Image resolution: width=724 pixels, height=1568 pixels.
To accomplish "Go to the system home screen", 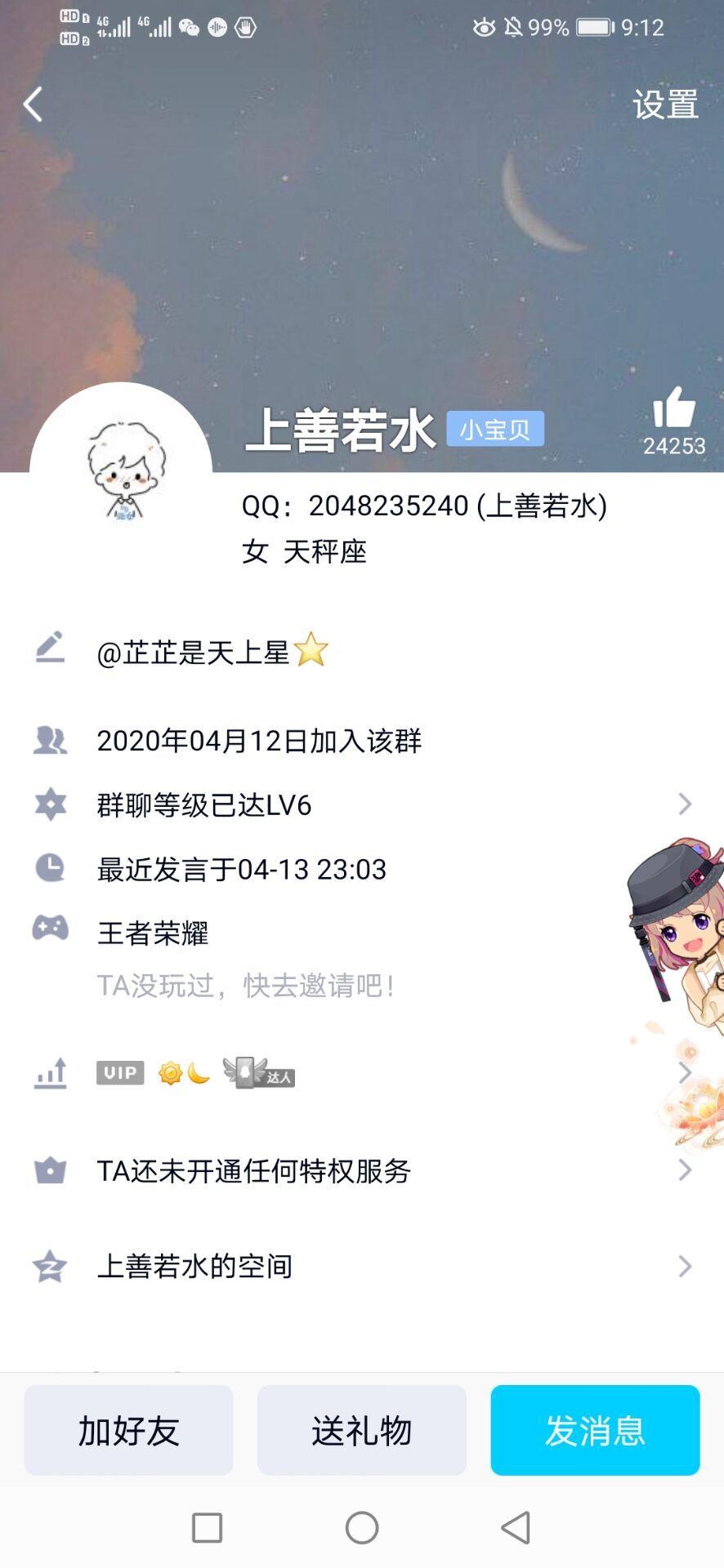I will pyautogui.click(x=362, y=1527).
